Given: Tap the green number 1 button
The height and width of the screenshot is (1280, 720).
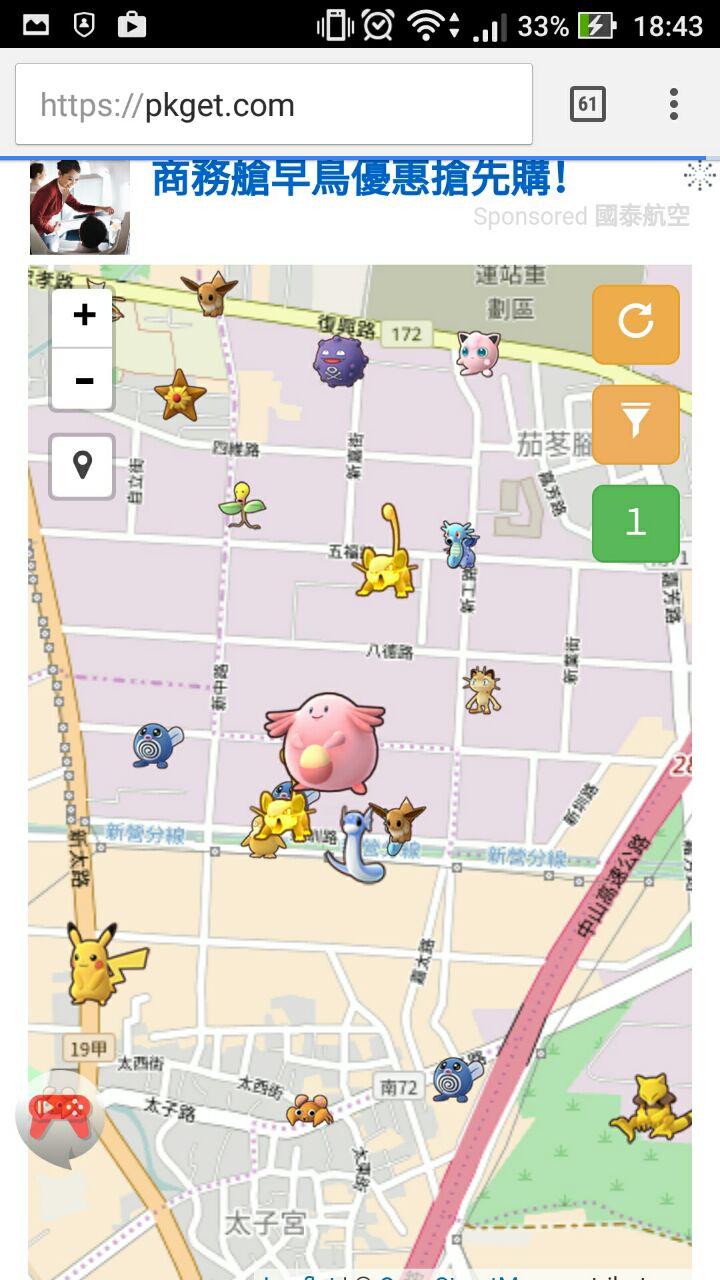Looking at the screenshot, I should tap(635, 523).
